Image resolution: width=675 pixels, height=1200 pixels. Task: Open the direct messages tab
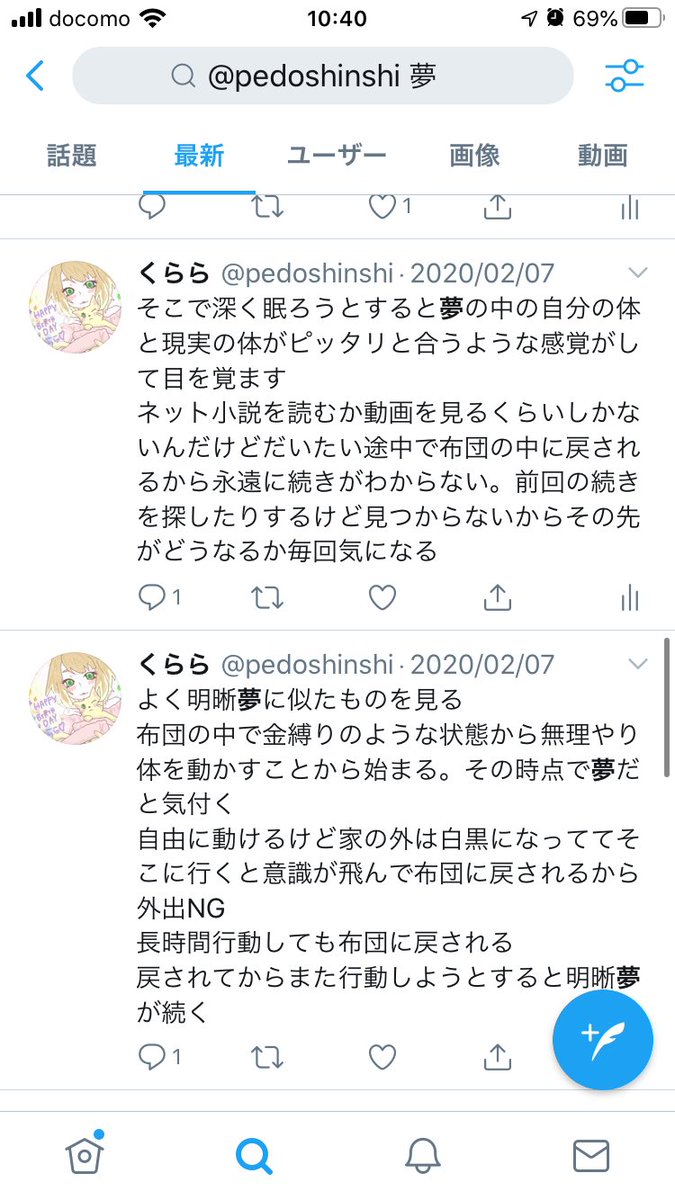pos(591,1156)
